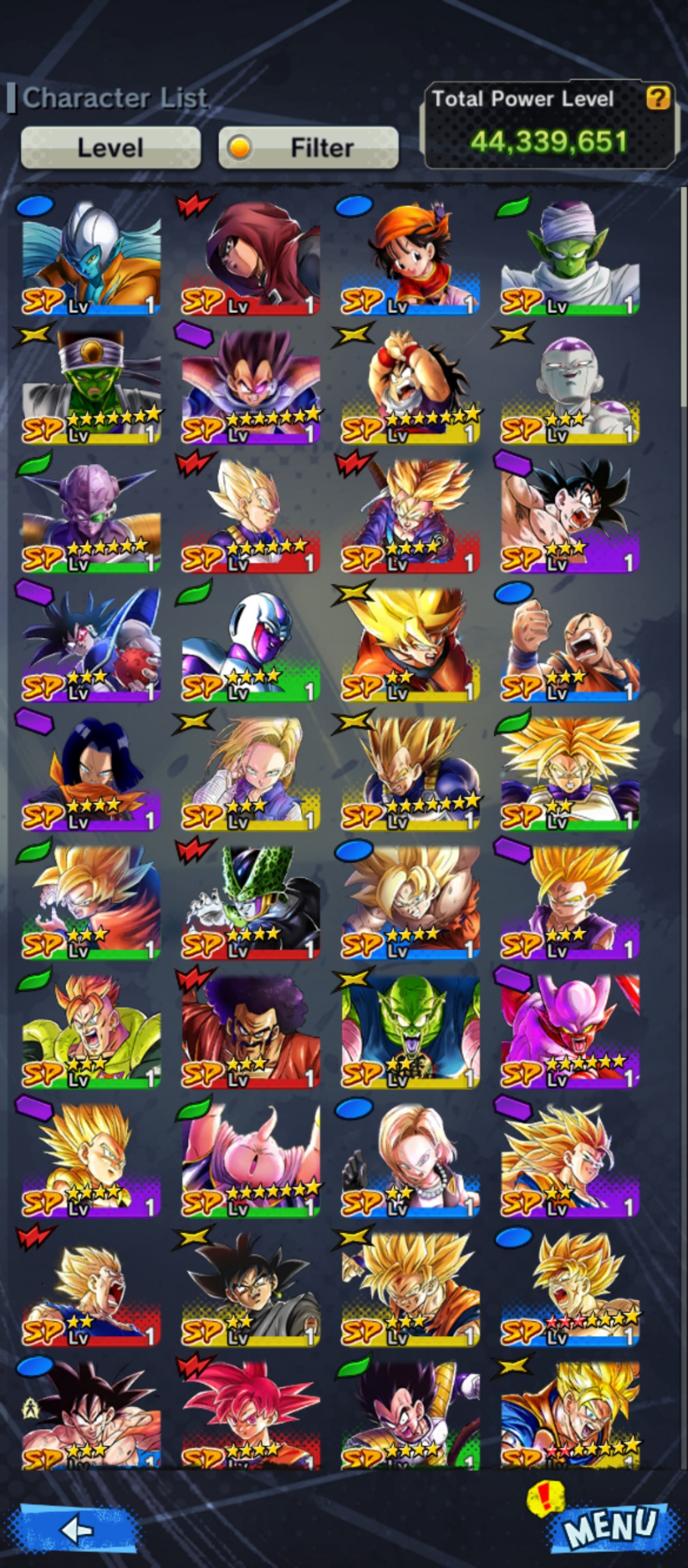The width and height of the screenshot is (688, 1568).
Task: Tap the Total Power Level help icon
Action: coord(658,97)
